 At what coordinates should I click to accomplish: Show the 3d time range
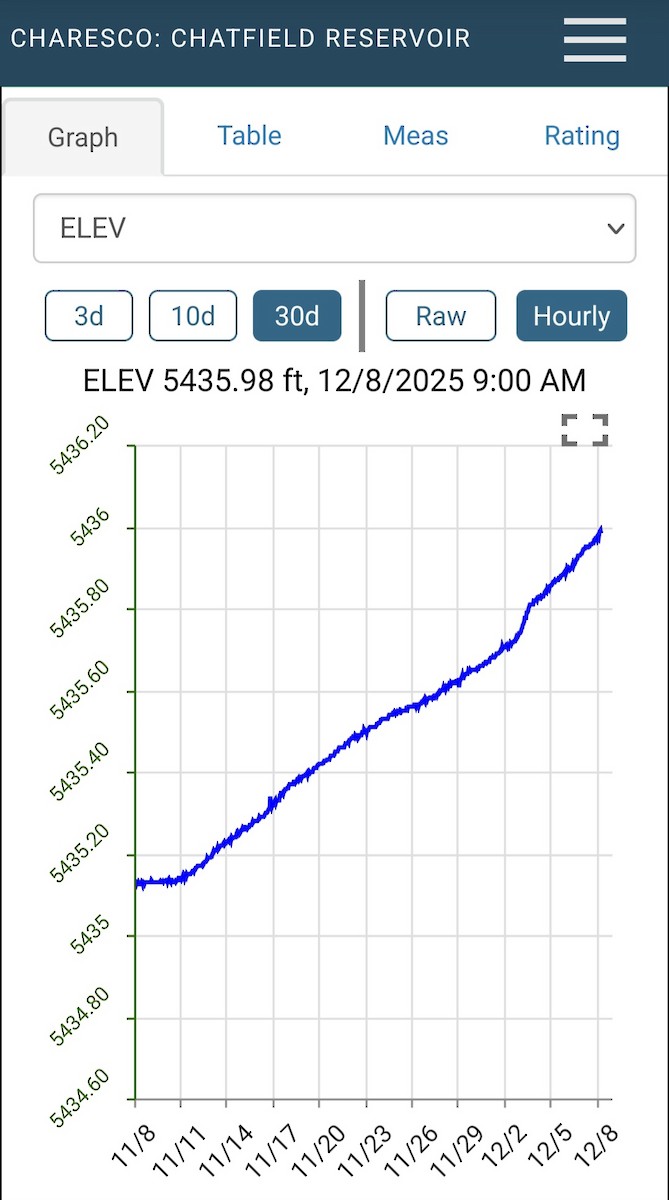pyautogui.click(x=89, y=316)
